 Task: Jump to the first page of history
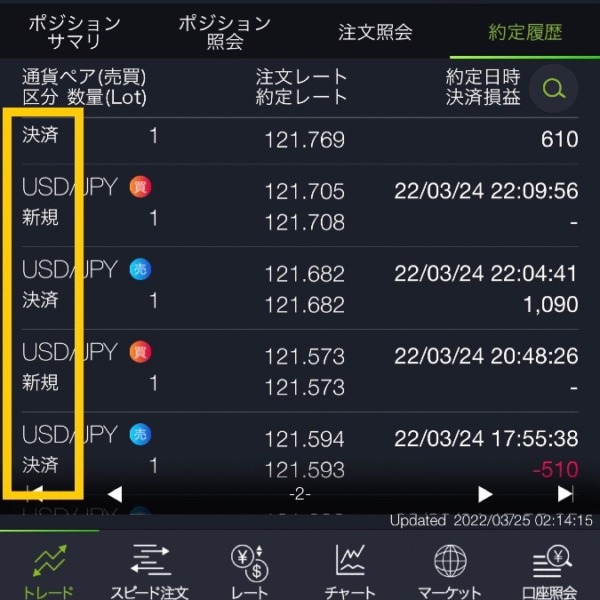tap(35, 493)
